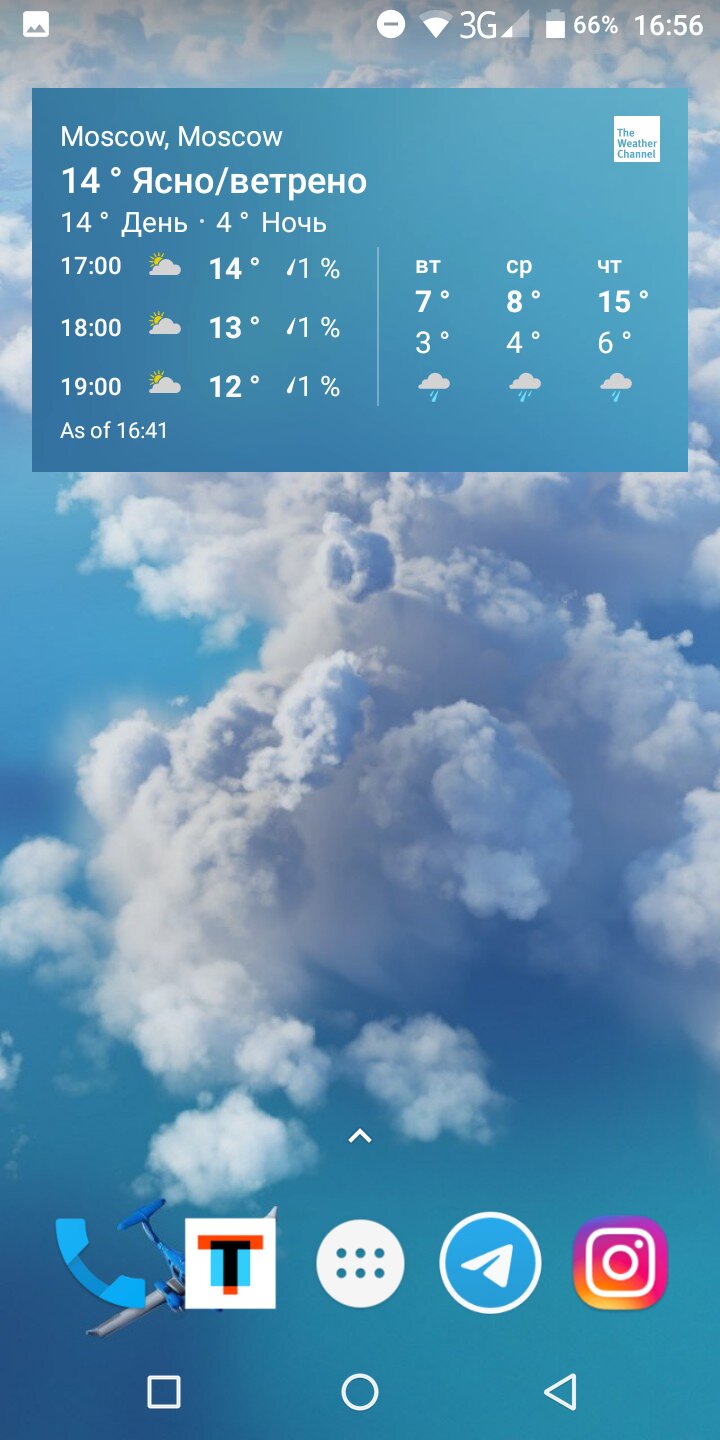720x1440 pixels.
Task: Go back with the navigation triangle
Action: click(x=560, y=1392)
